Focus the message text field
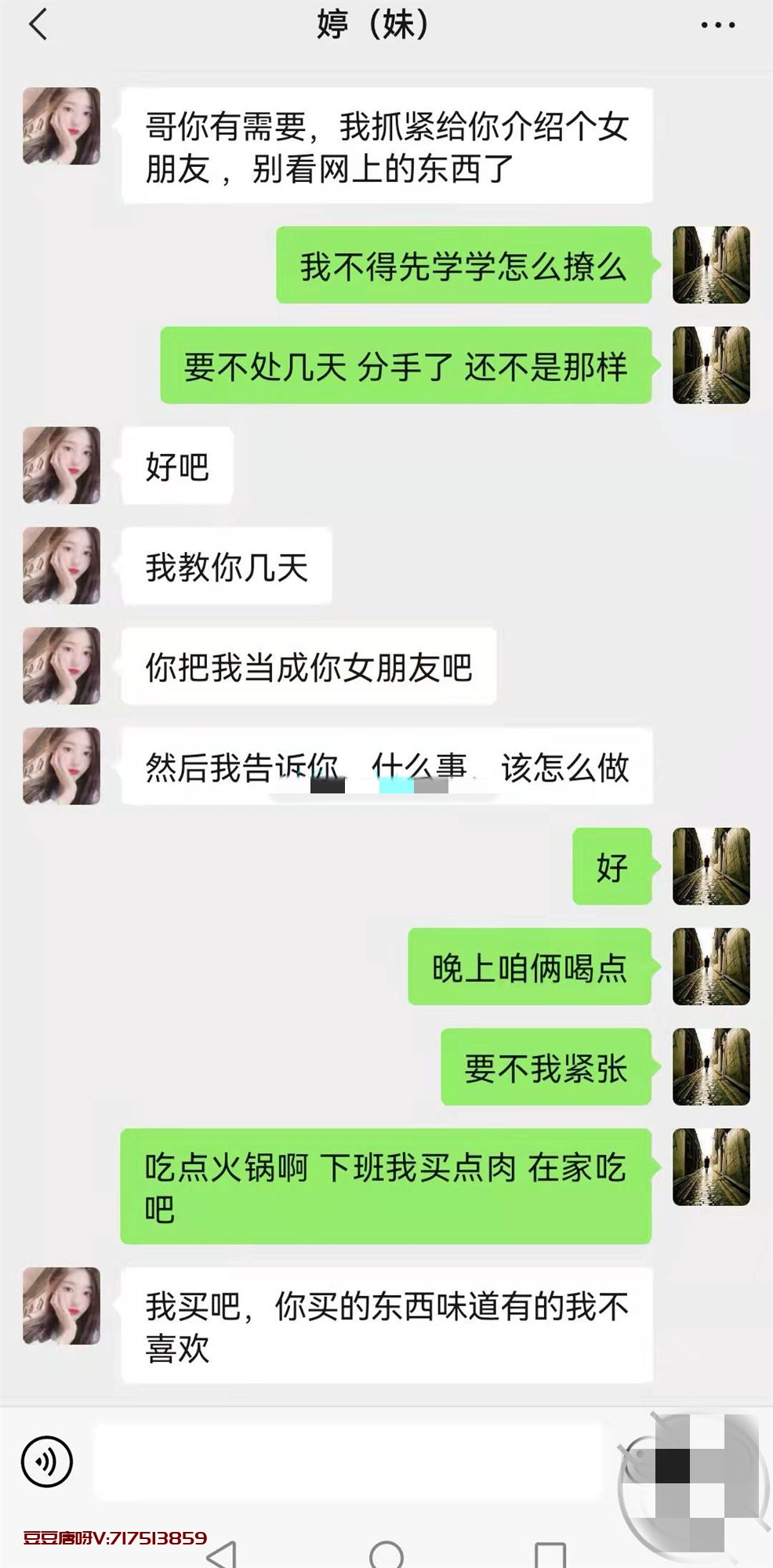 point(345,1461)
